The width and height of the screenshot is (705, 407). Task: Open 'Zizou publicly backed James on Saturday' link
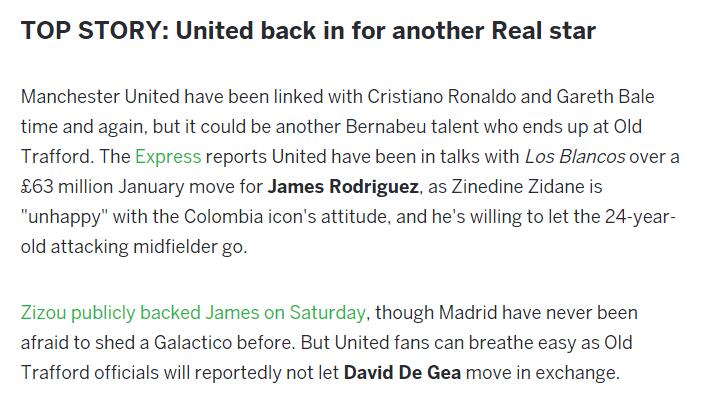(193, 313)
